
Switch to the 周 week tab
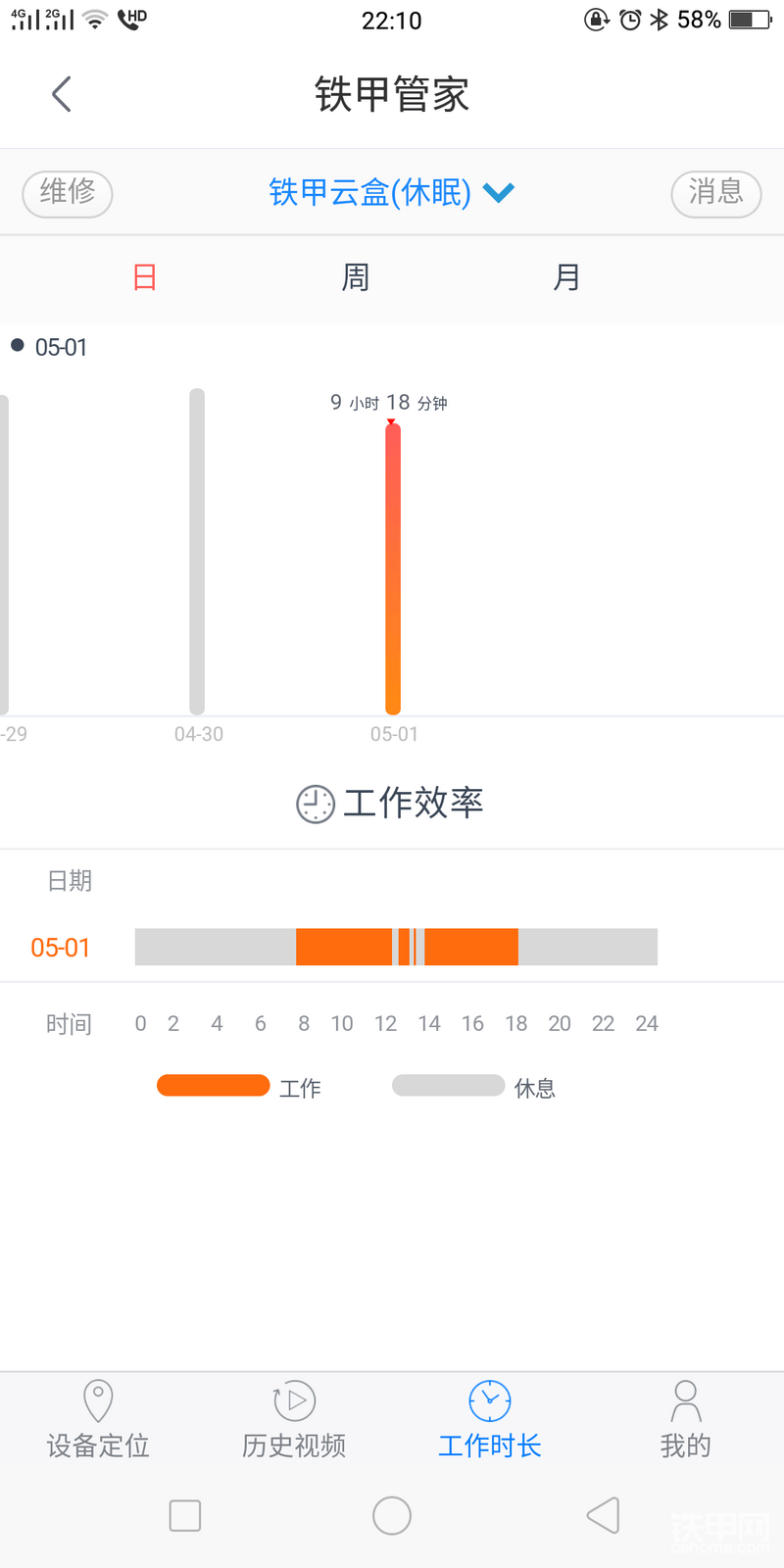pos(356,277)
